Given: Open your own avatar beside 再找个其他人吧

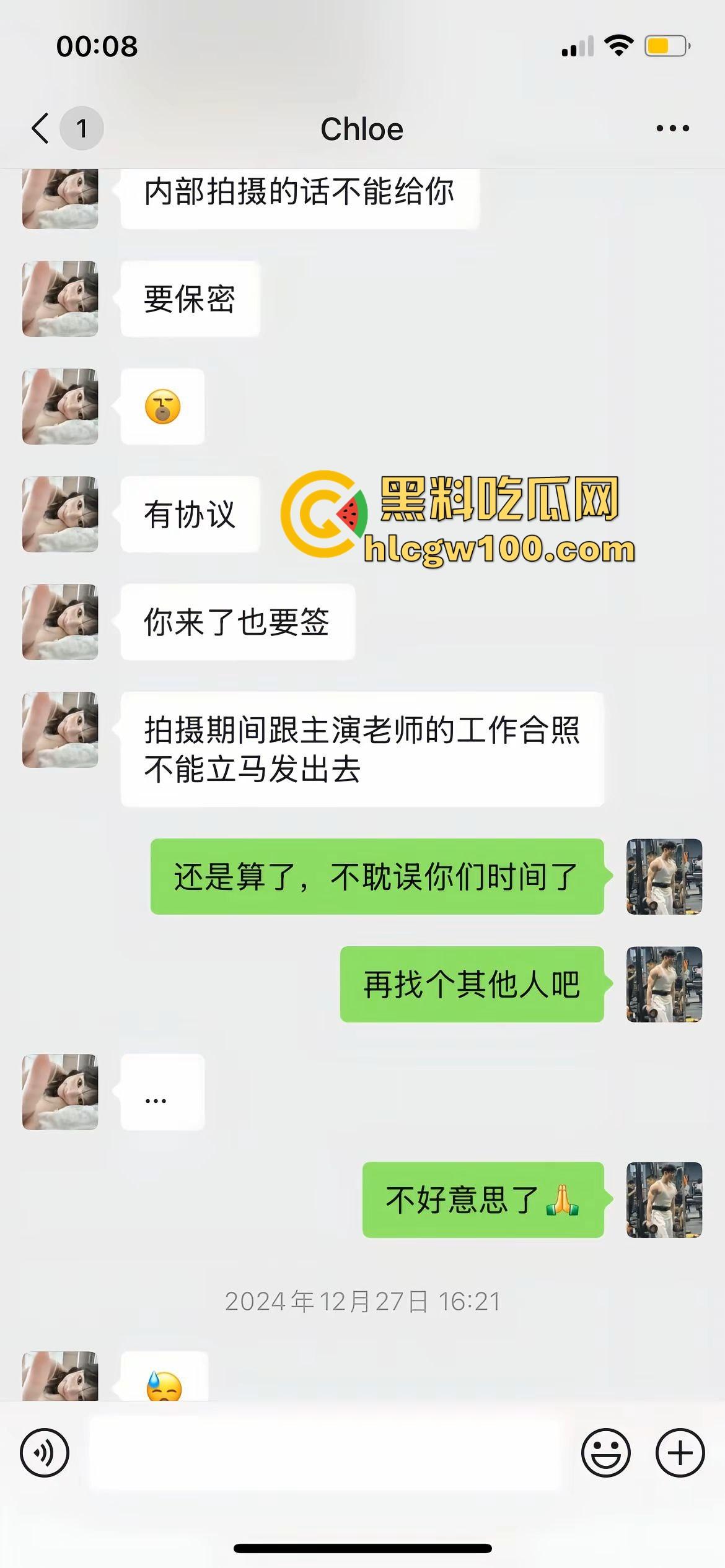Looking at the screenshot, I should [664, 984].
